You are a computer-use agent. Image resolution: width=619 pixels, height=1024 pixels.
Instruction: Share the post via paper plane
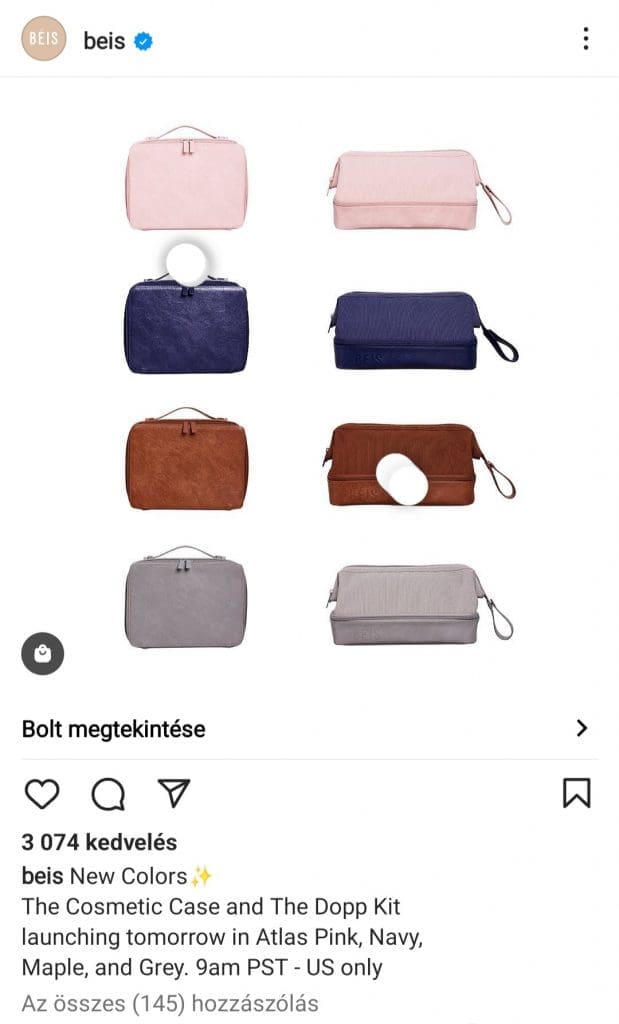click(174, 794)
